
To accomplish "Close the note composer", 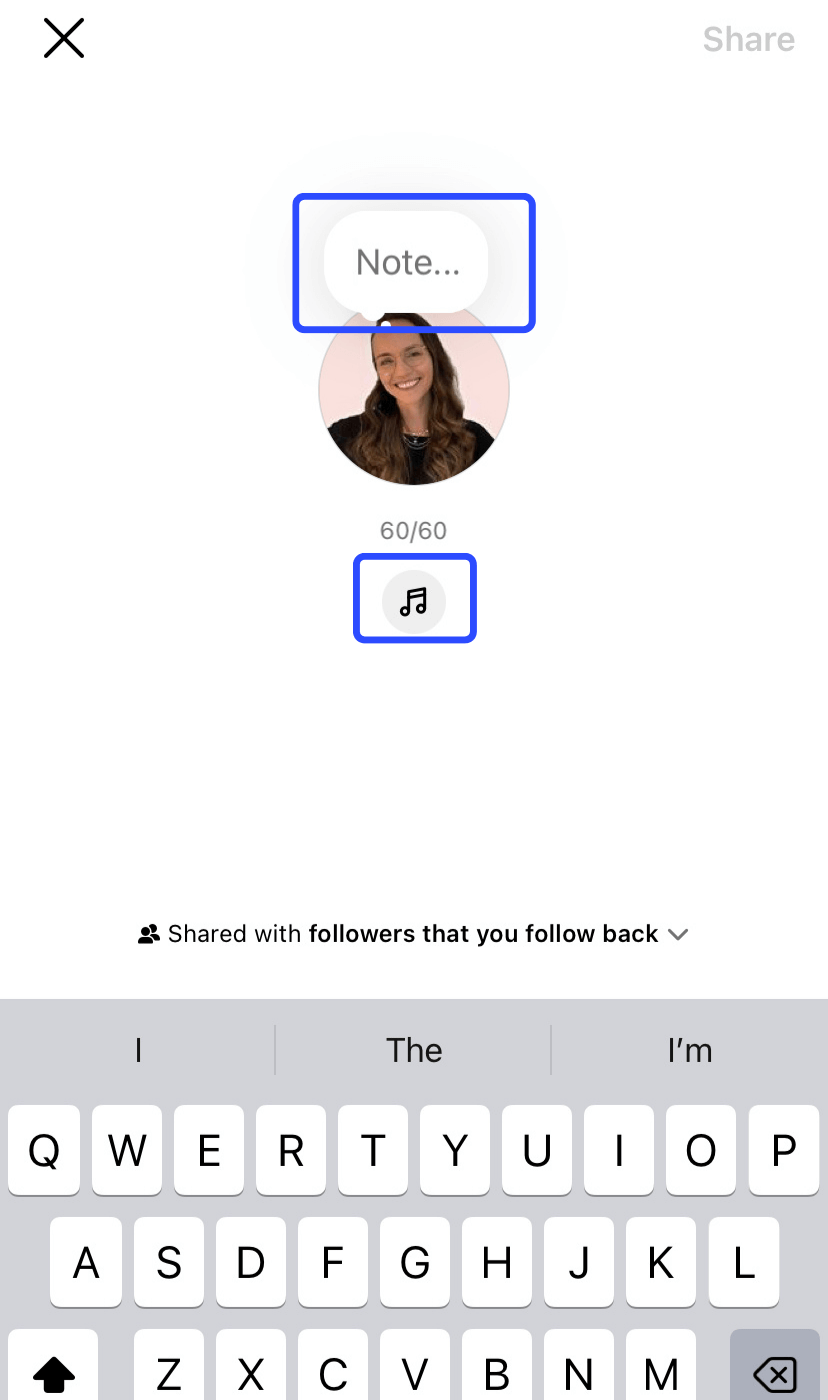I will pos(64,39).
